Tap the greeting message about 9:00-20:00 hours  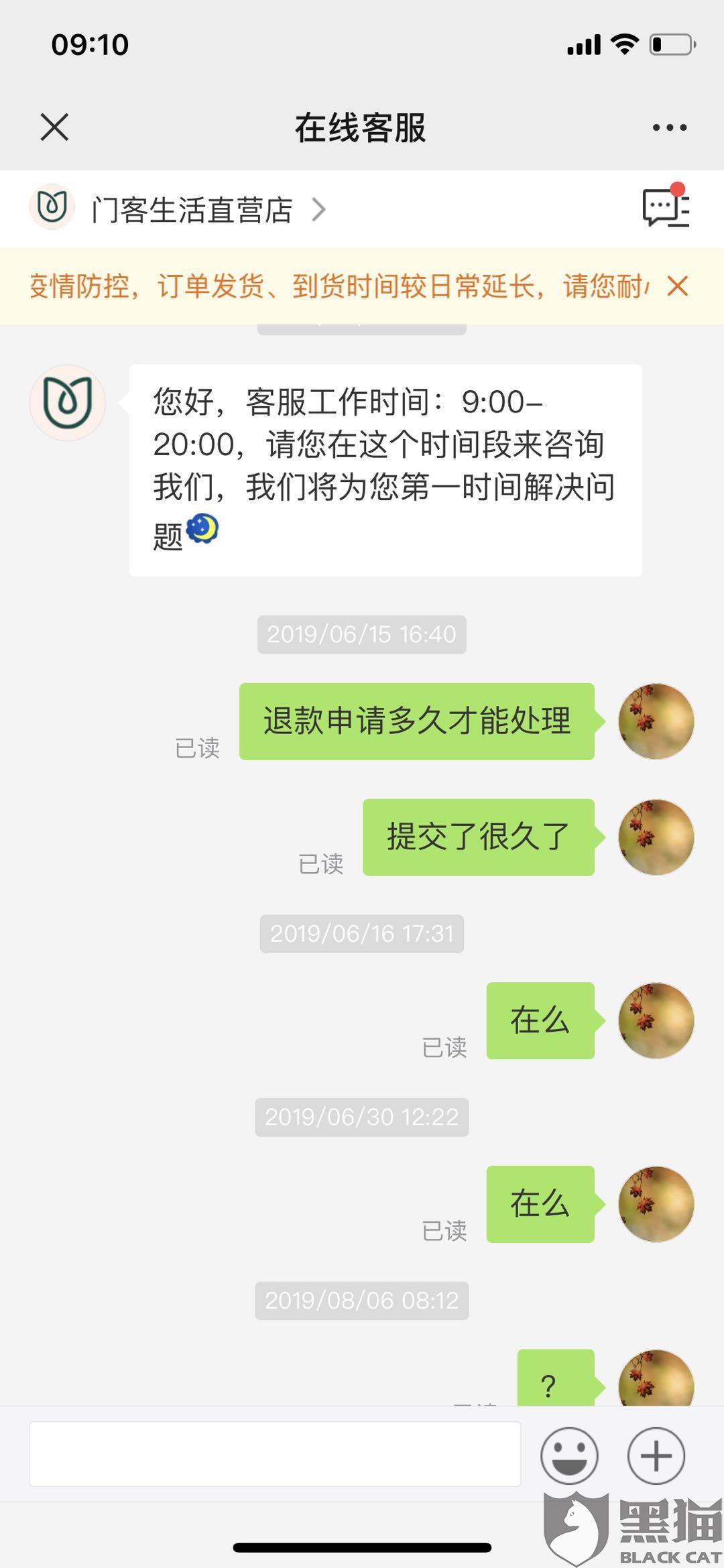pos(385,469)
